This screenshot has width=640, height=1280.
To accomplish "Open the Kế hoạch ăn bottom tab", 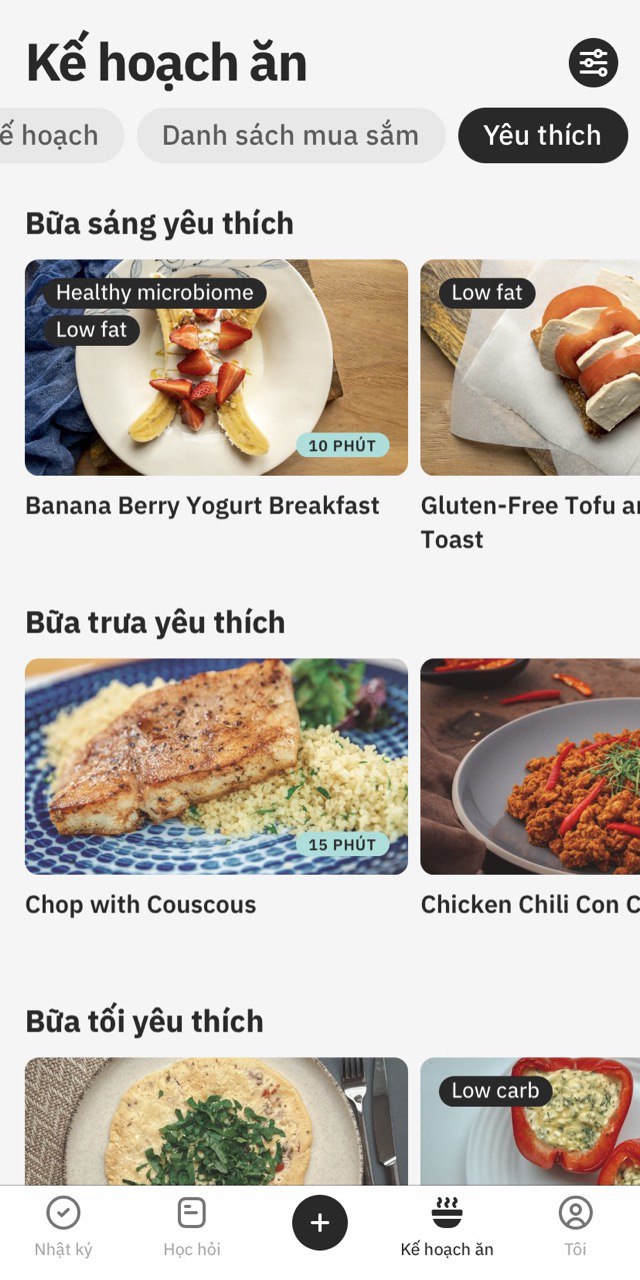I will click(x=447, y=1226).
